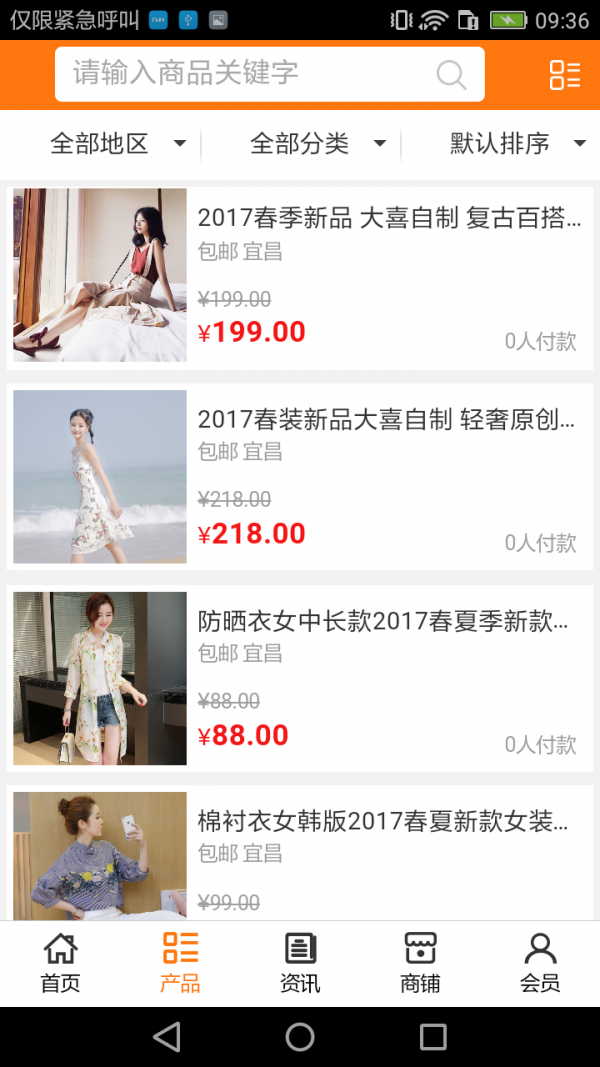600x1067 pixels.
Task: Tap the system back button
Action: coord(167,1036)
